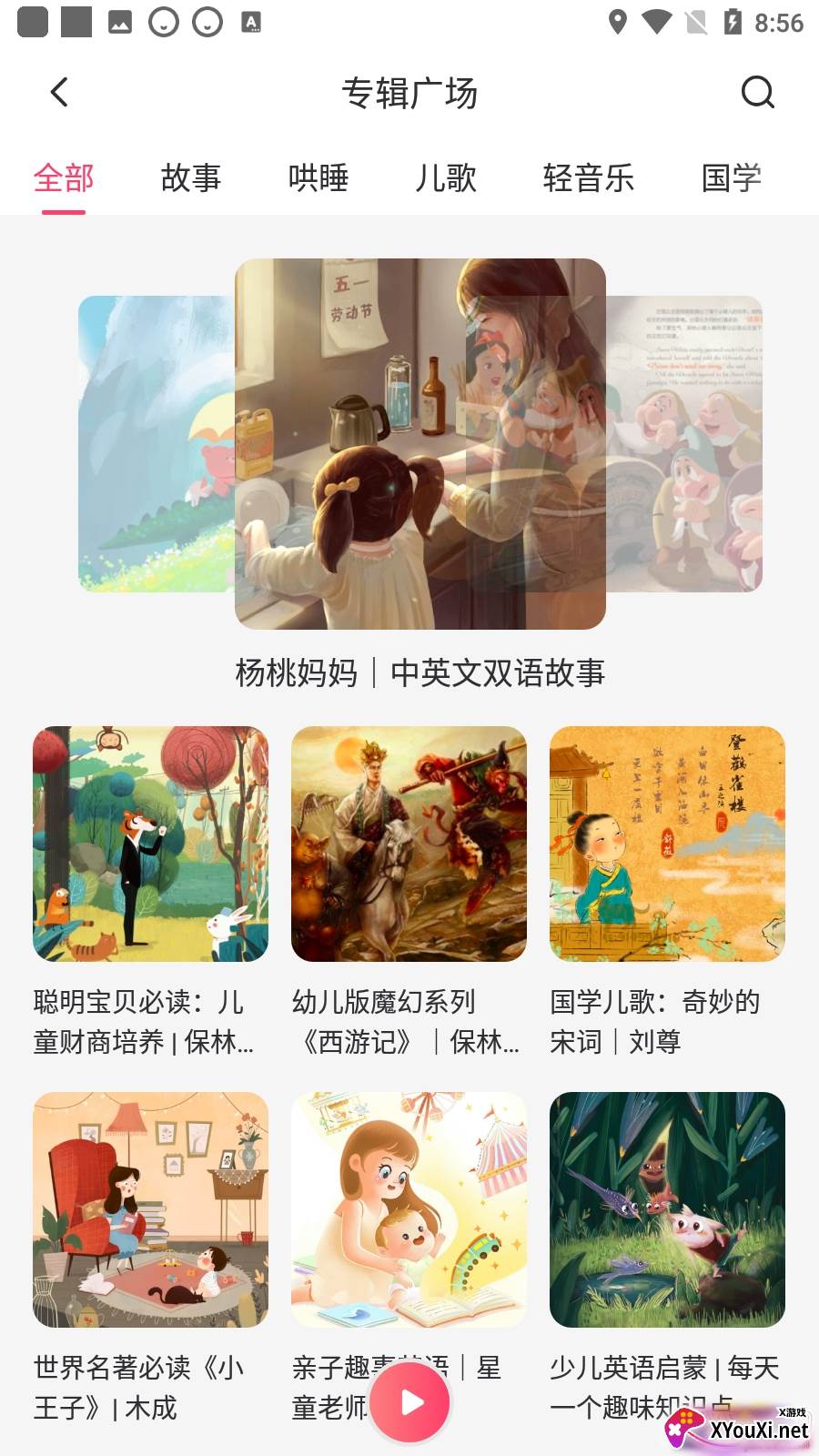Select the 全部 tab

click(64, 178)
